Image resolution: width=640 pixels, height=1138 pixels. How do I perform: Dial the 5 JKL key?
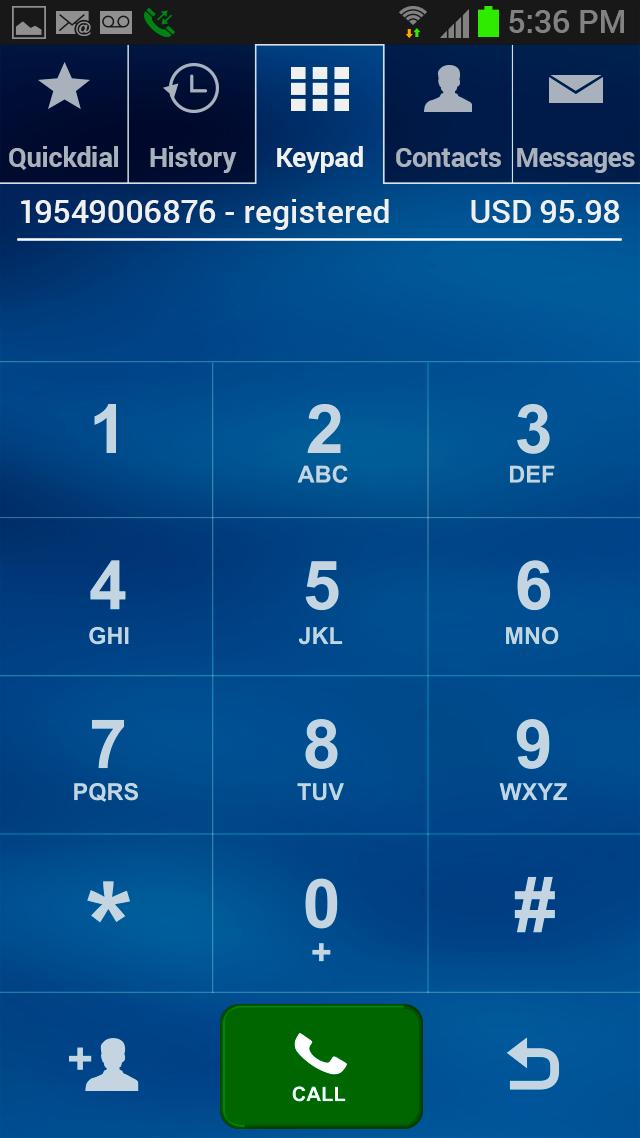321,597
